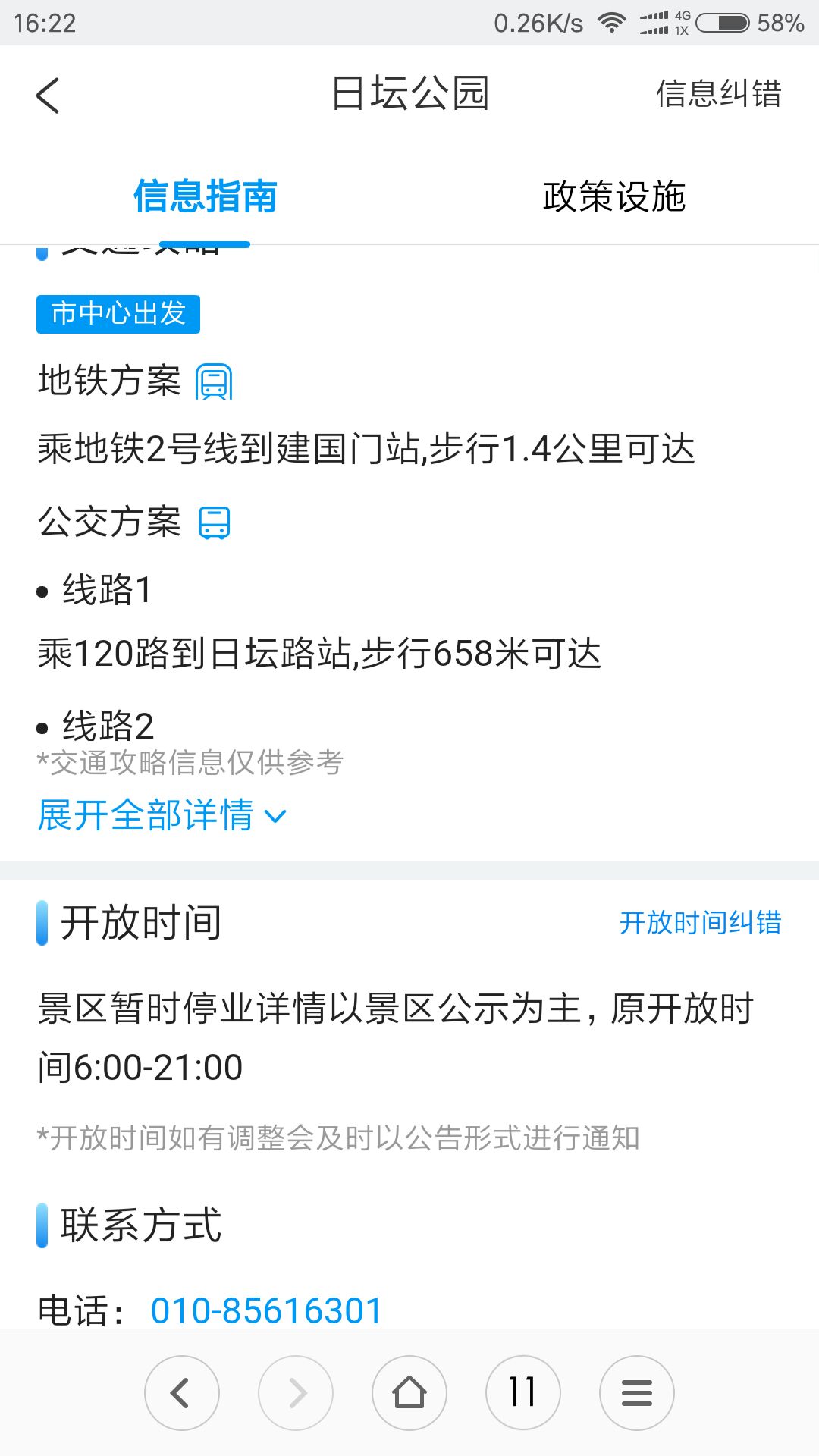The height and width of the screenshot is (1456, 819).
Task: Tap the 市中心出发 chip
Action: tap(118, 314)
